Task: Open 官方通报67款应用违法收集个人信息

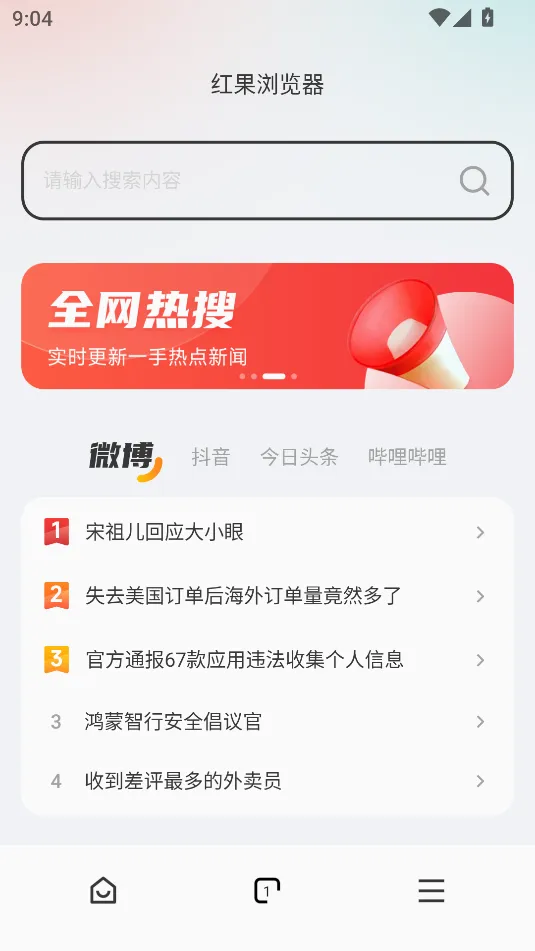Action: click(x=268, y=659)
